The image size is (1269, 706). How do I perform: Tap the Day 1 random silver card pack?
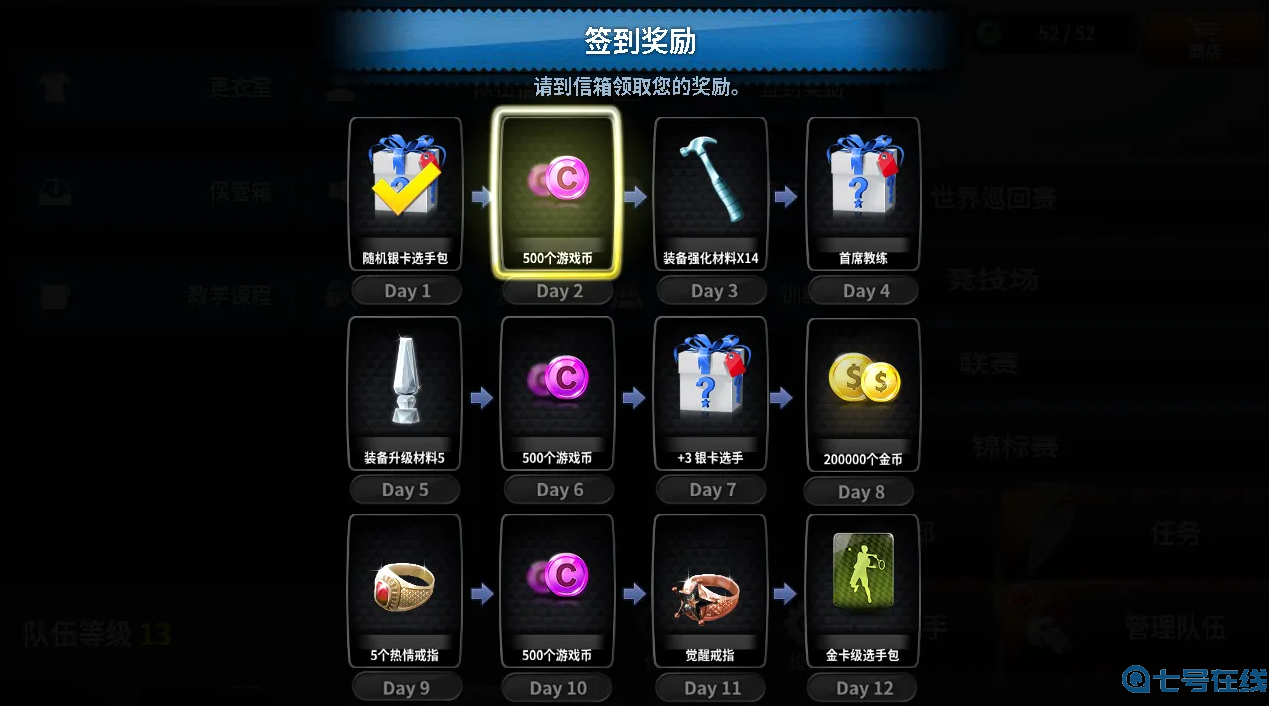click(x=405, y=194)
